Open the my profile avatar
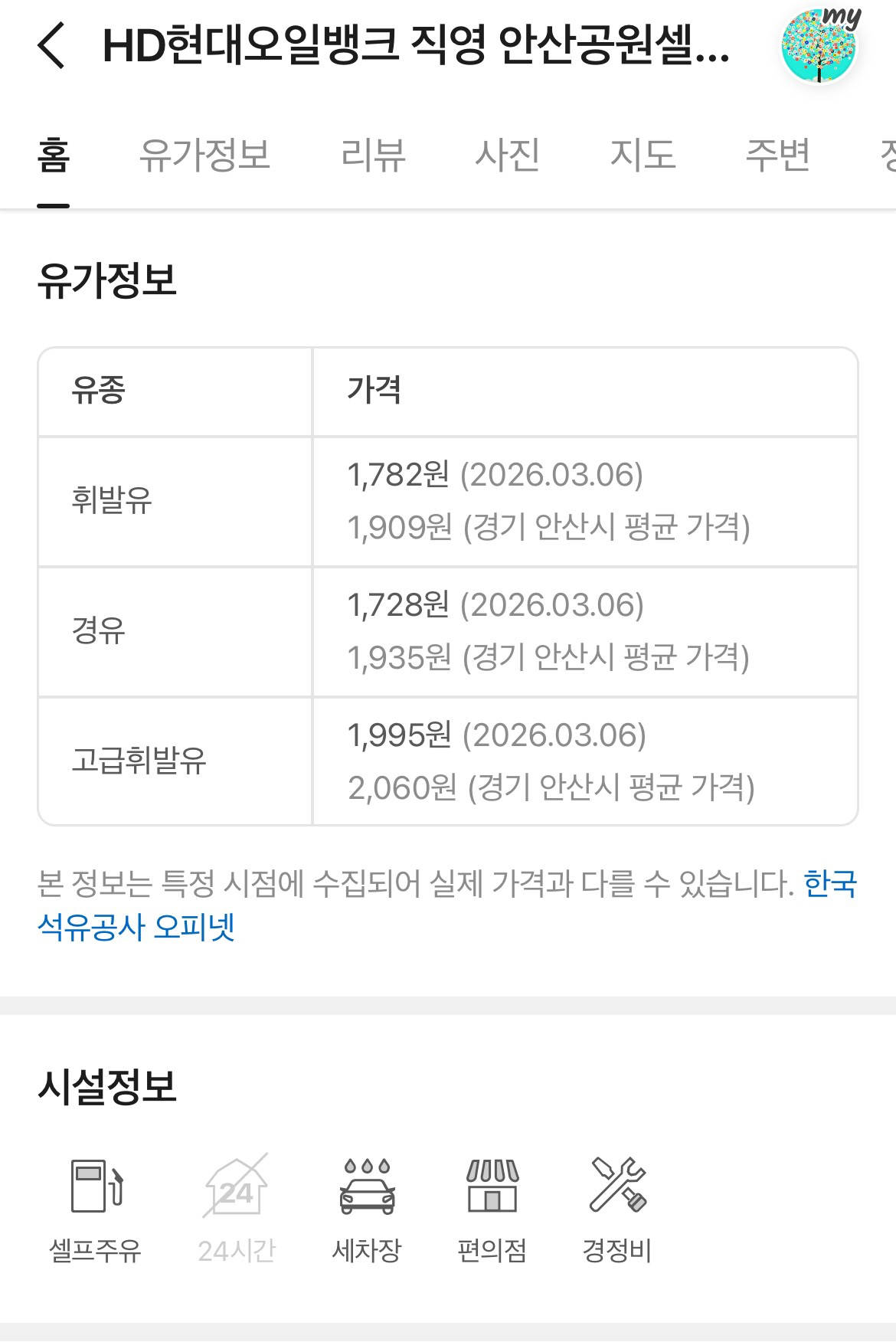 (x=820, y=44)
